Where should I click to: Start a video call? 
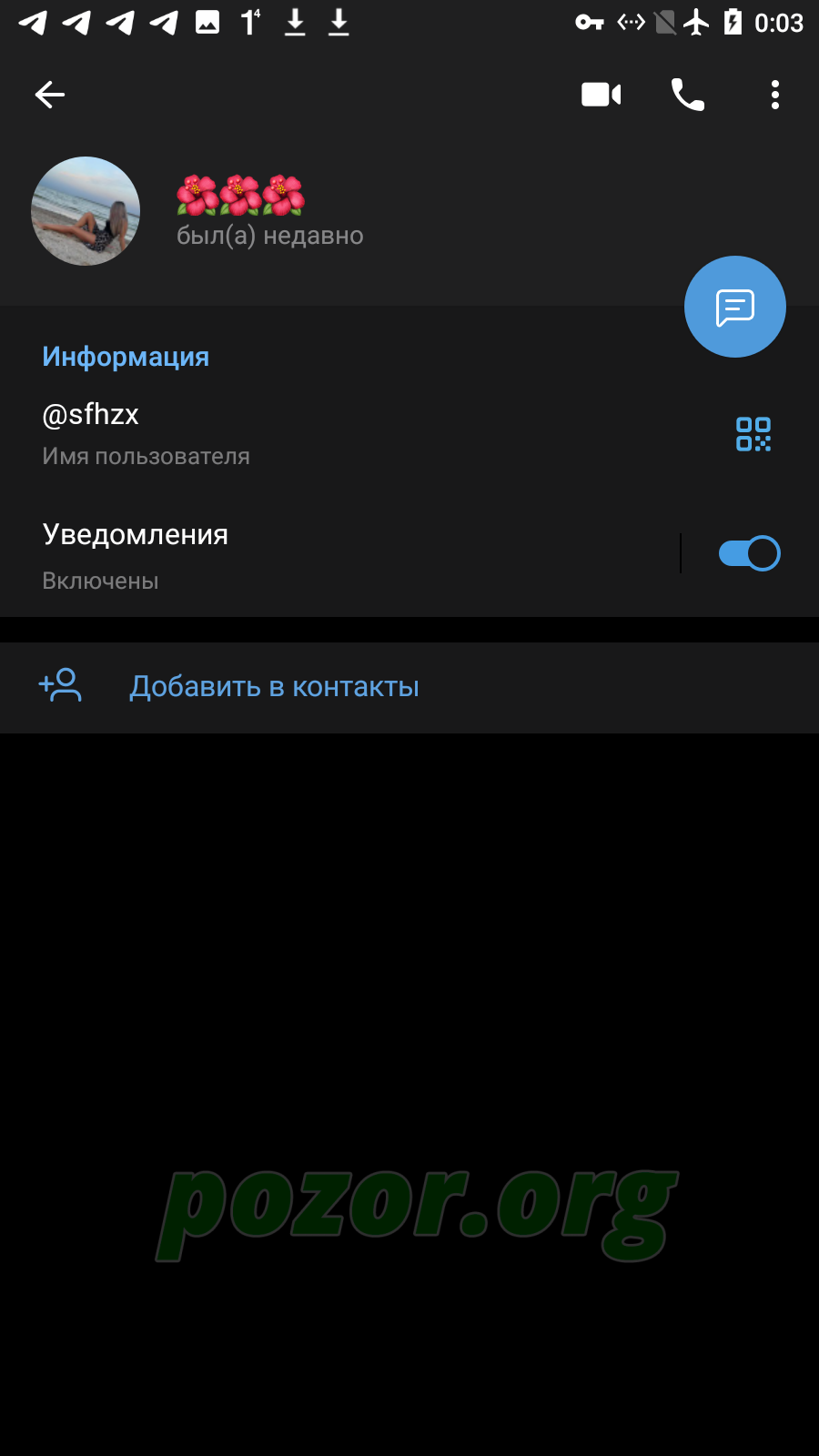click(x=602, y=95)
